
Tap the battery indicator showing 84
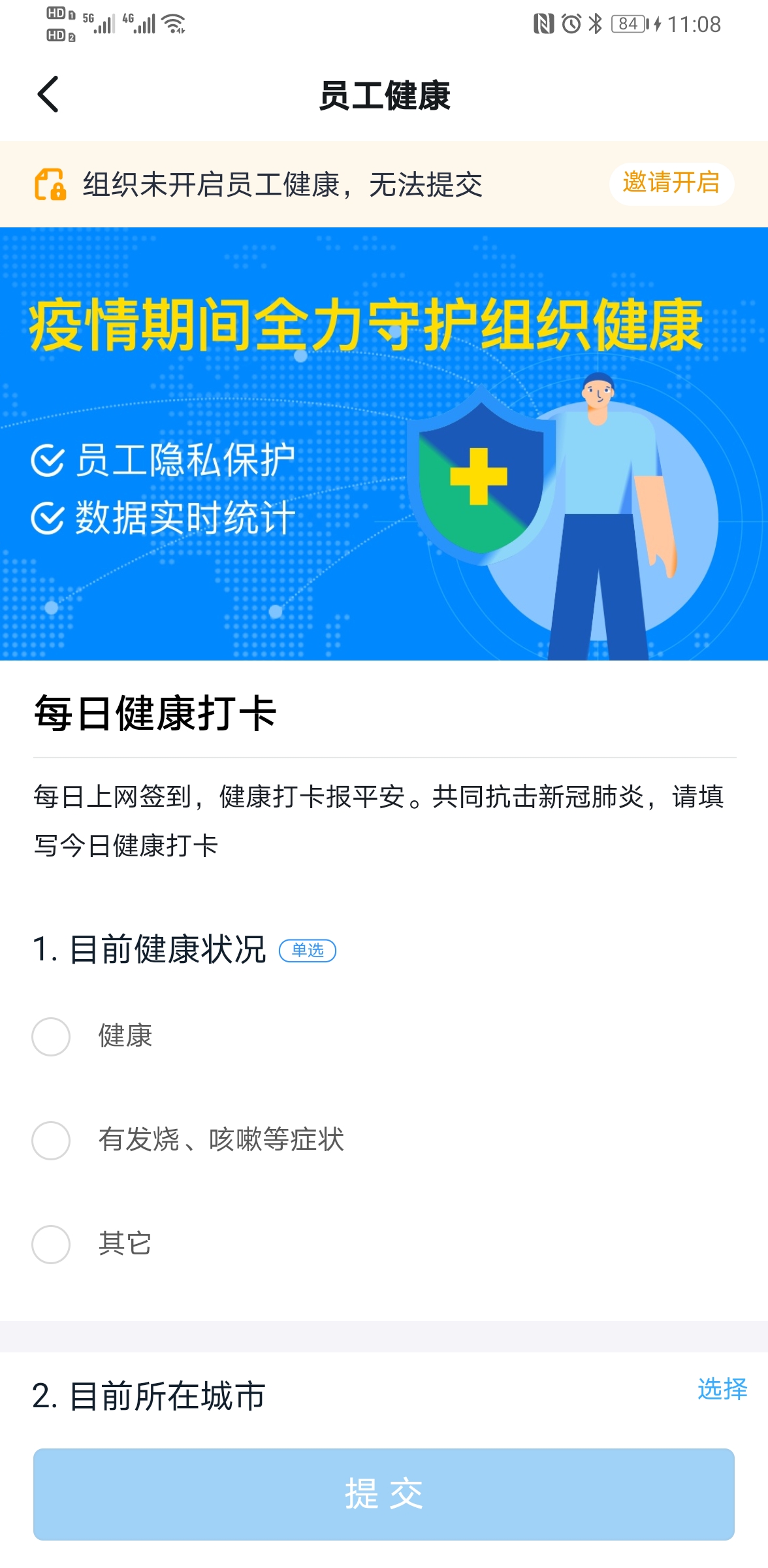click(629, 24)
